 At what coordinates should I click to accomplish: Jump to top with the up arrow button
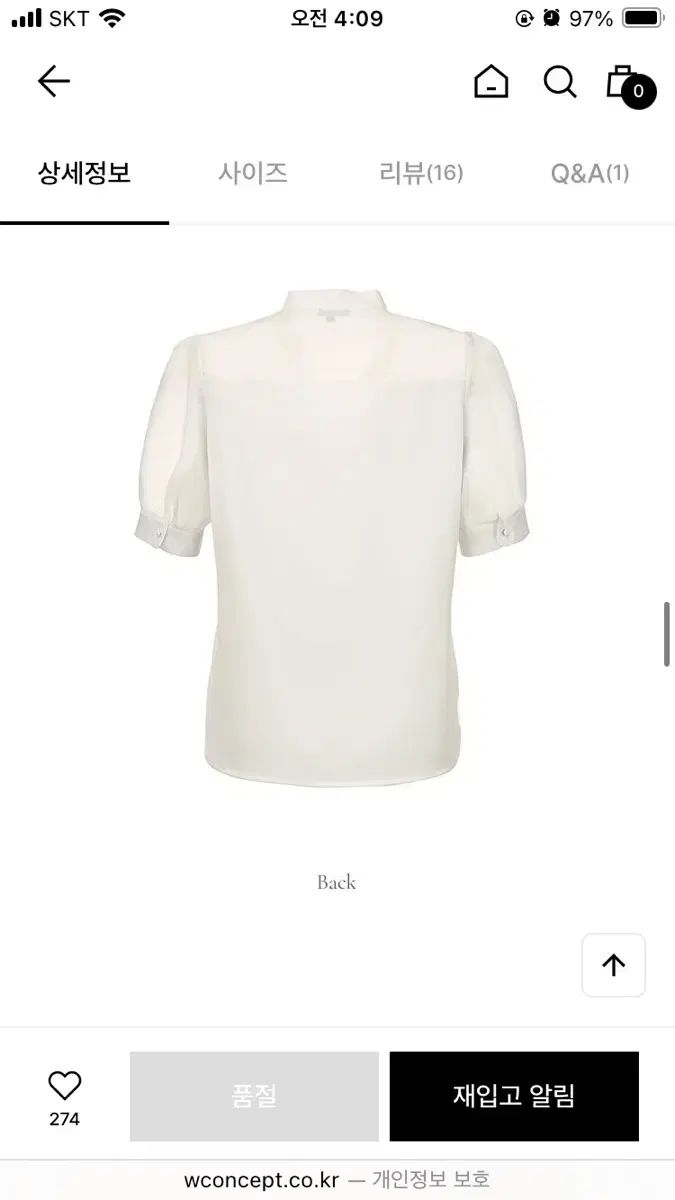tap(613, 965)
